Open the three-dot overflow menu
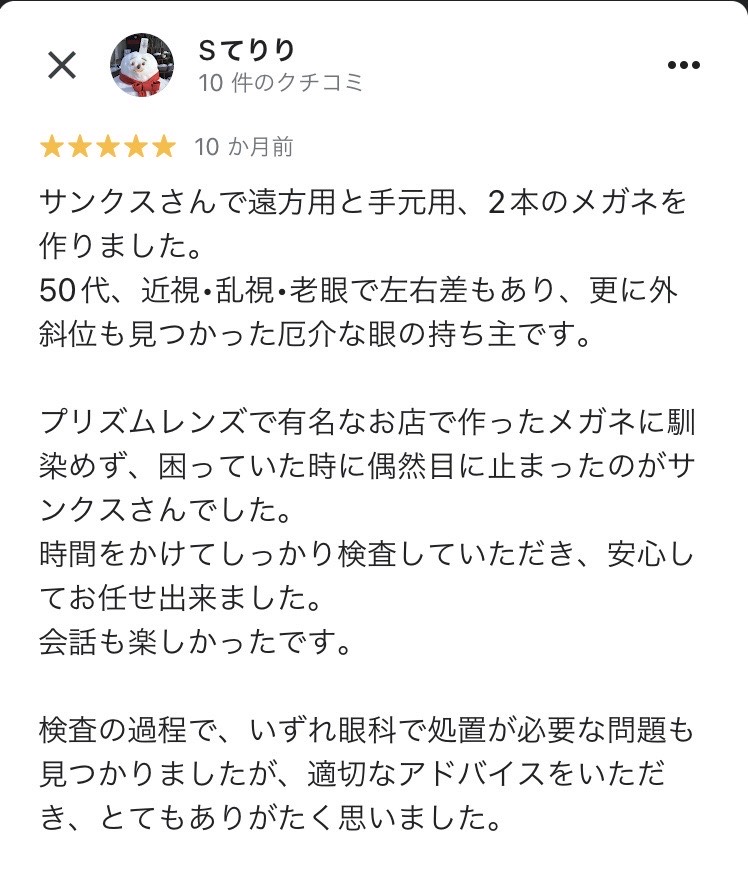Image resolution: width=748 pixels, height=870 pixels. 683,65
